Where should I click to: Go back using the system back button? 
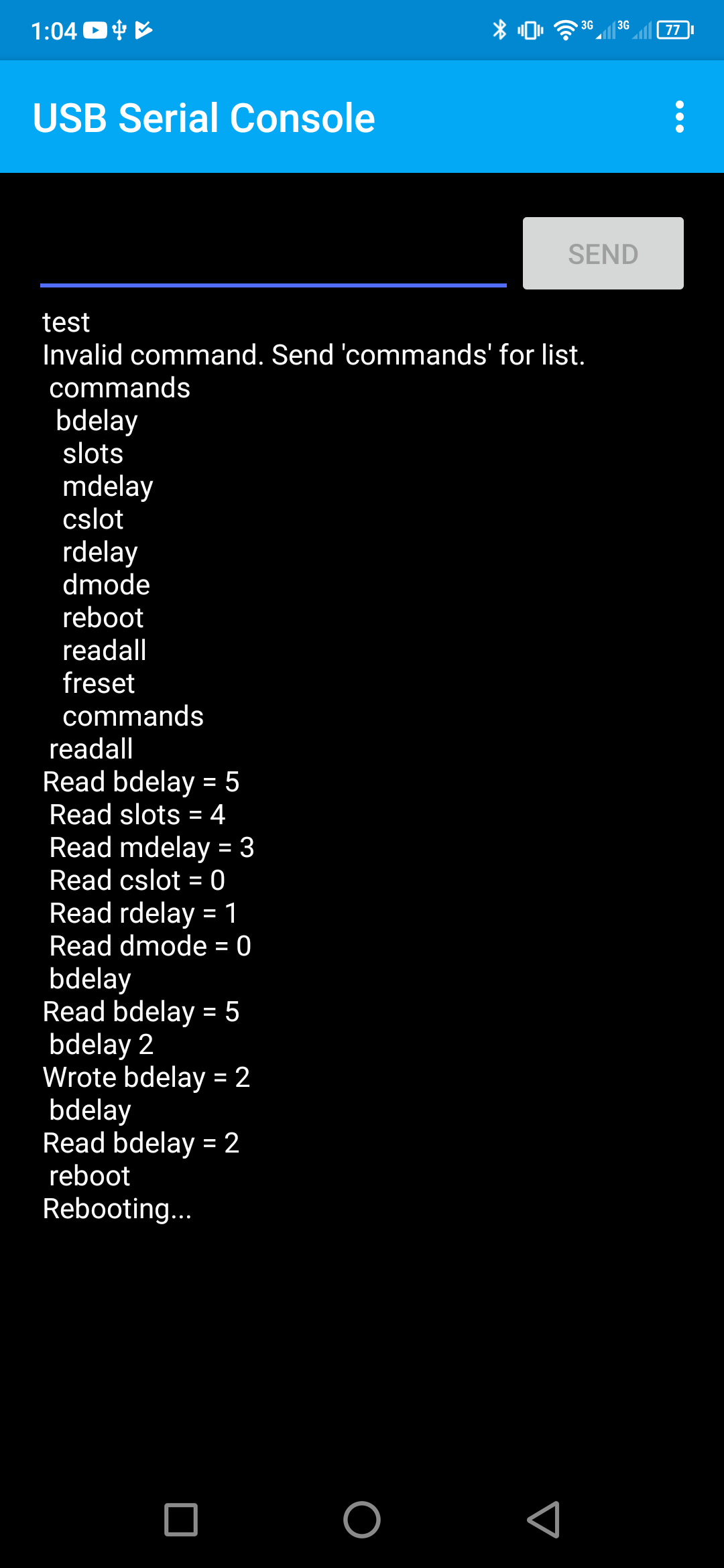point(543,1519)
